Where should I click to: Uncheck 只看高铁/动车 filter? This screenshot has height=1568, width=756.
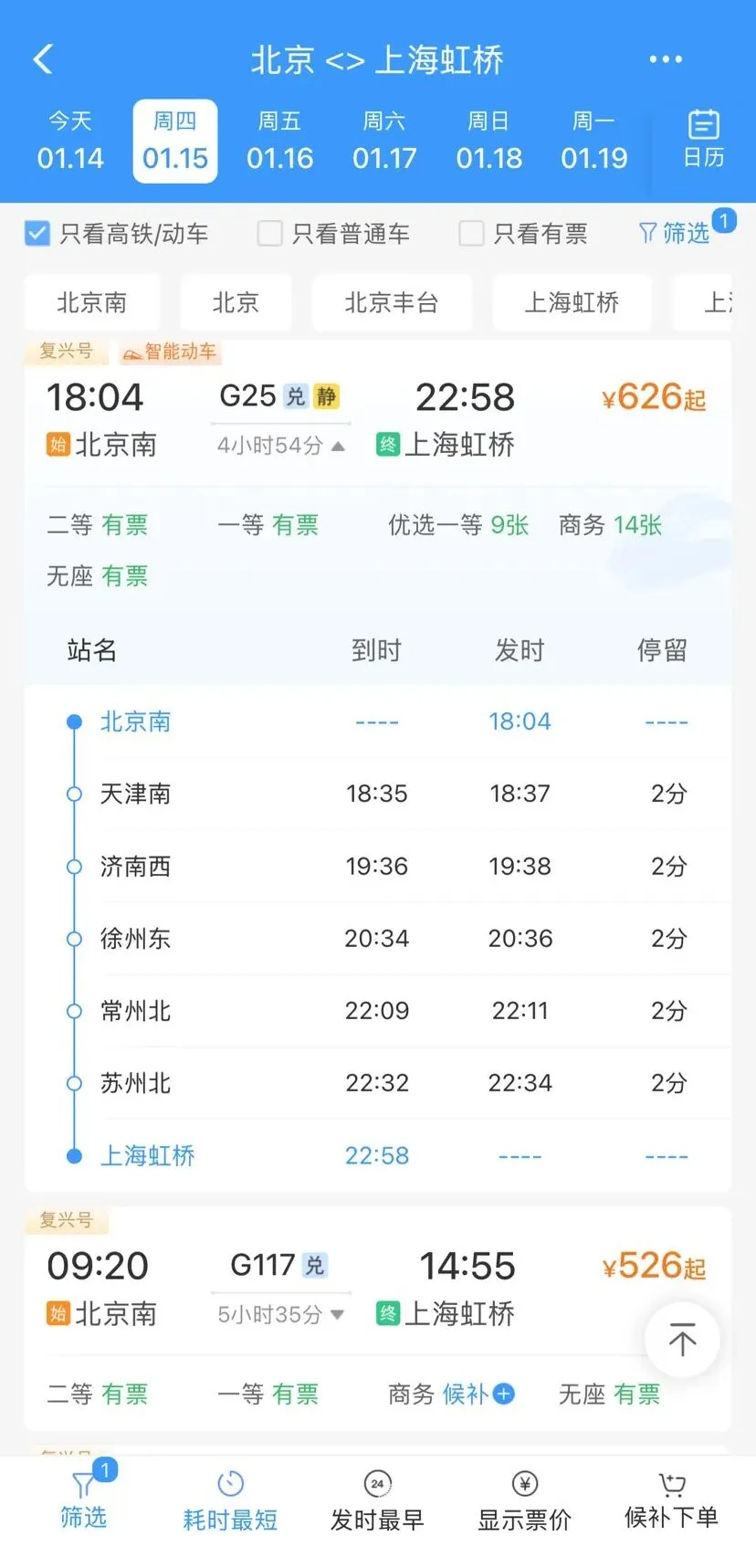(x=37, y=234)
